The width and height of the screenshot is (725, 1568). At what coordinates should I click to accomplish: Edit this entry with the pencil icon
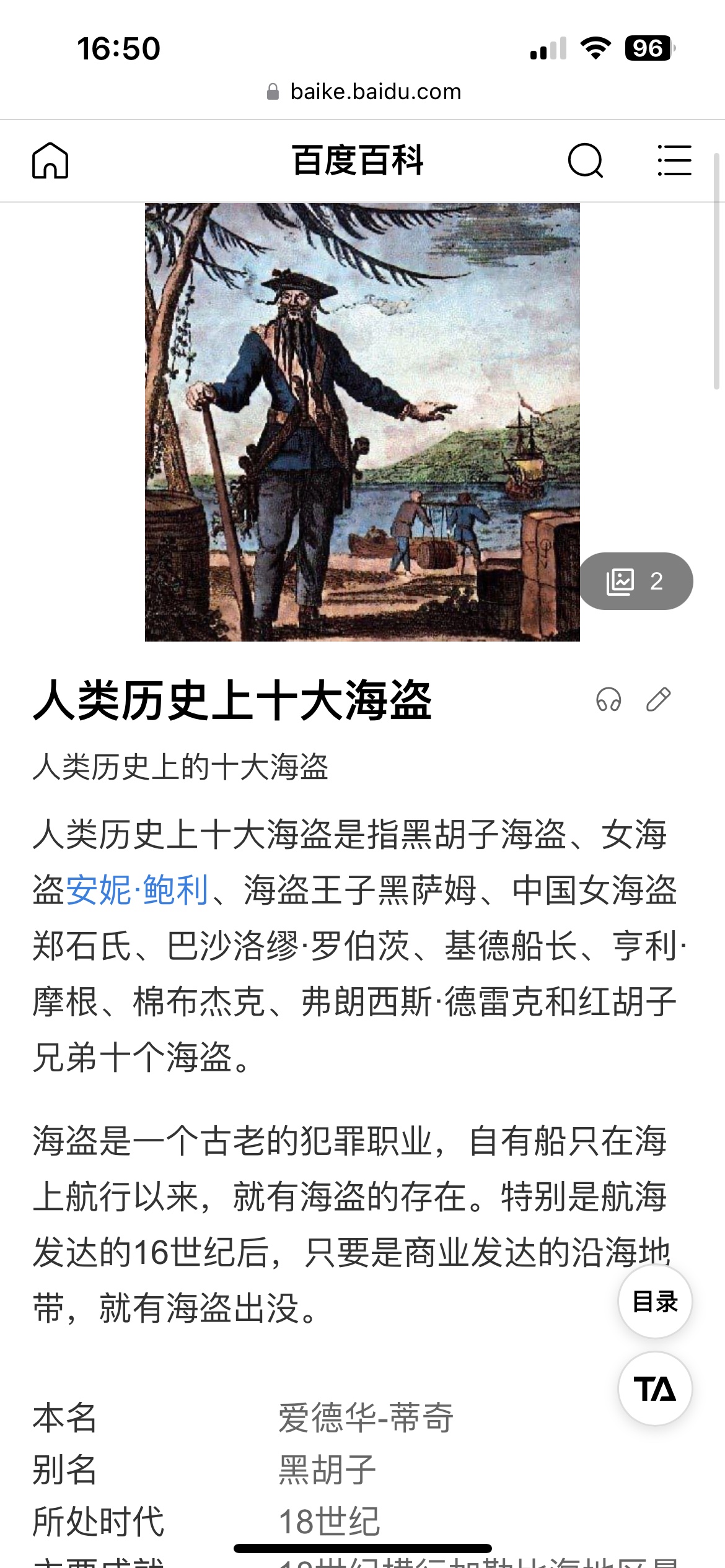coord(658,700)
